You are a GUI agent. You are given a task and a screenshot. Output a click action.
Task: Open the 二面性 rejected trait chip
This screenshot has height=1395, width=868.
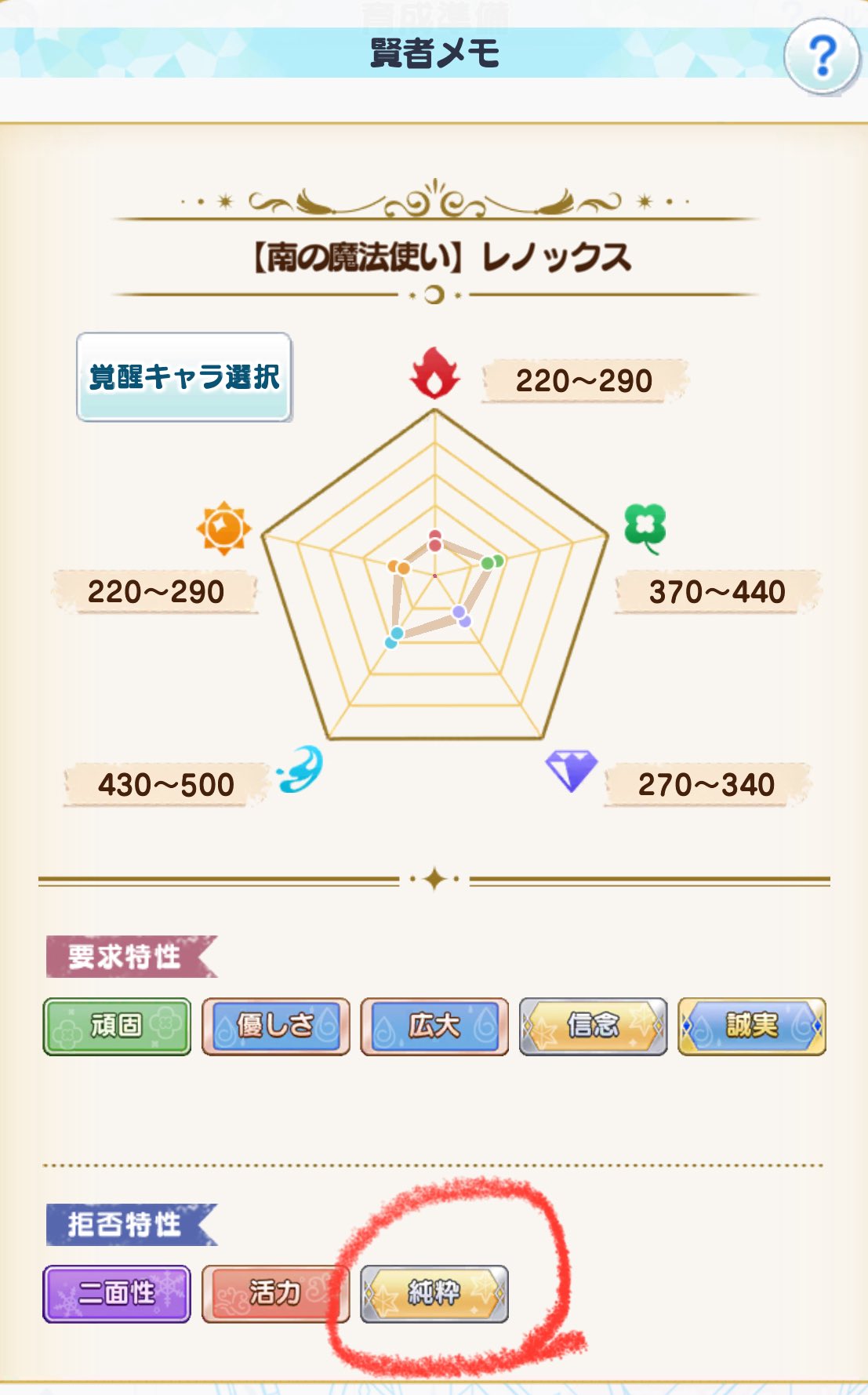tap(117, 1294)
